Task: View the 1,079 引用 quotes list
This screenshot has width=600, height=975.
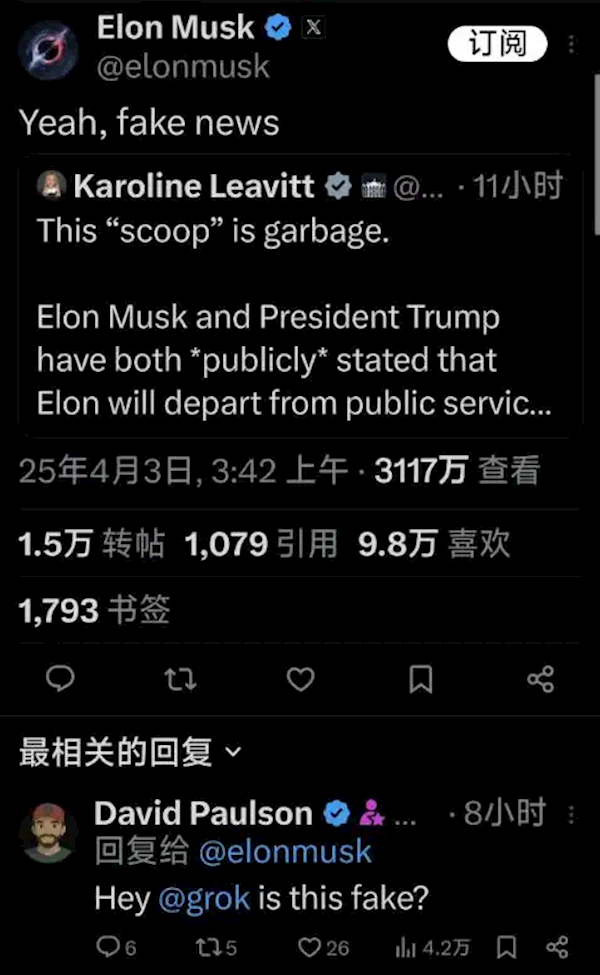Action: point(261,543)
